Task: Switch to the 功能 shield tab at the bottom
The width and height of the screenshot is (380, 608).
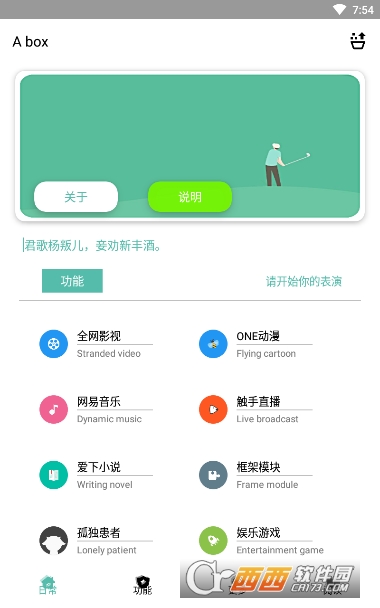Action: tap(143, 585)
